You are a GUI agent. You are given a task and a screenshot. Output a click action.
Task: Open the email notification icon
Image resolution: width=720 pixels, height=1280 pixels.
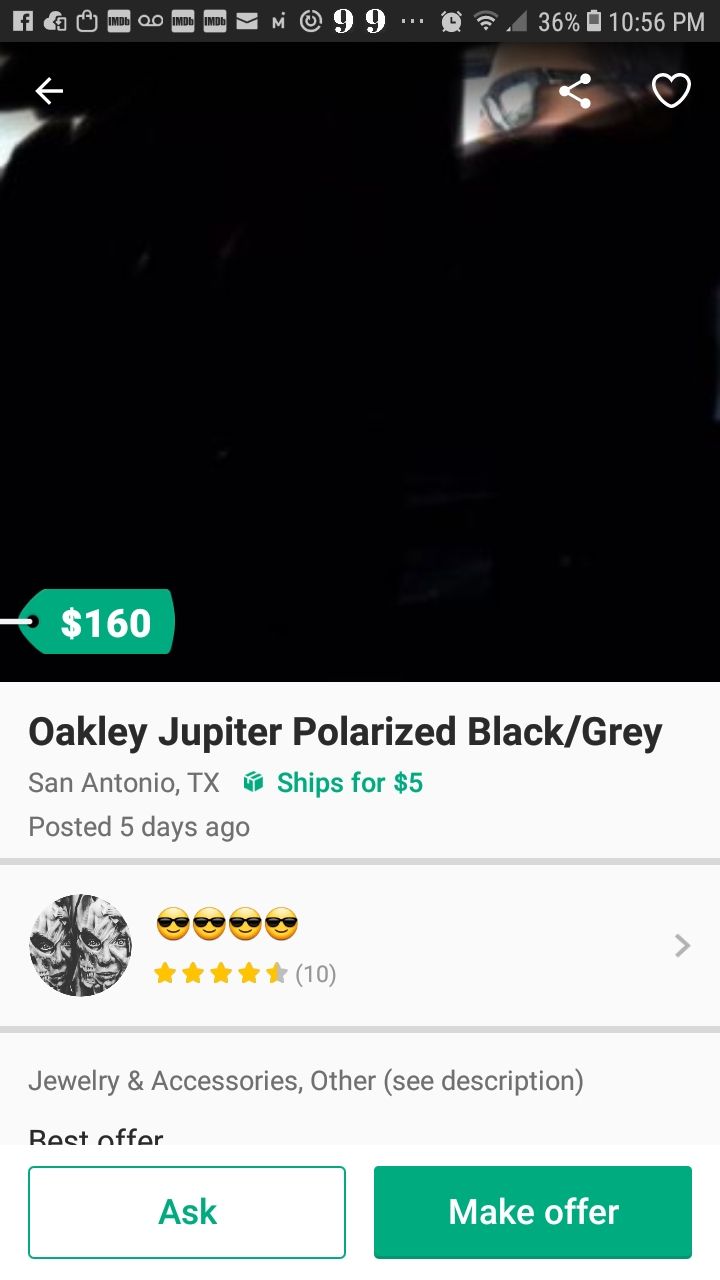tap(246, 19)
